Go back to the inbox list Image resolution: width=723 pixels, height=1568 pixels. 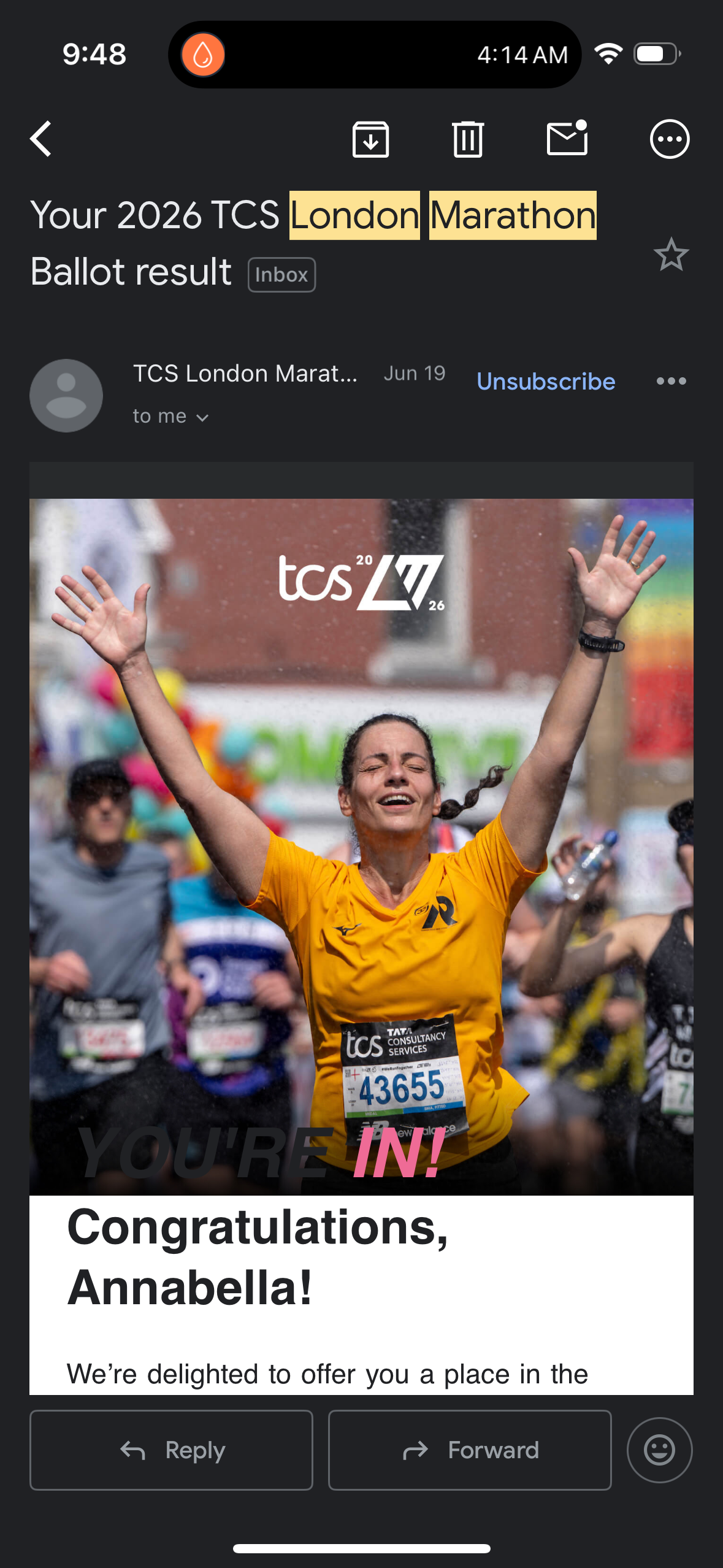(41, 139)
